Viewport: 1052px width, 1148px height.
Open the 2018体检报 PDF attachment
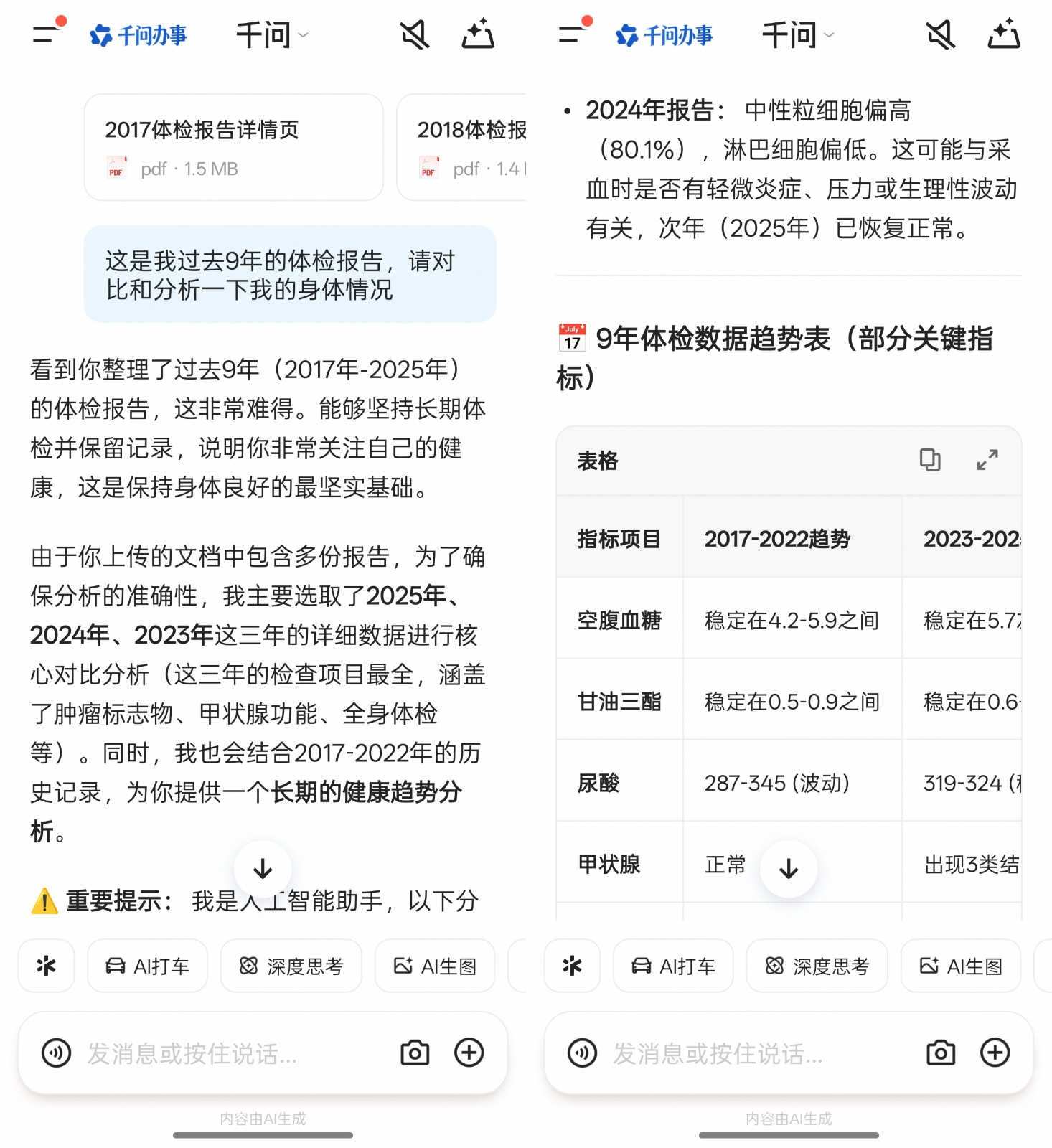[463, 147]
